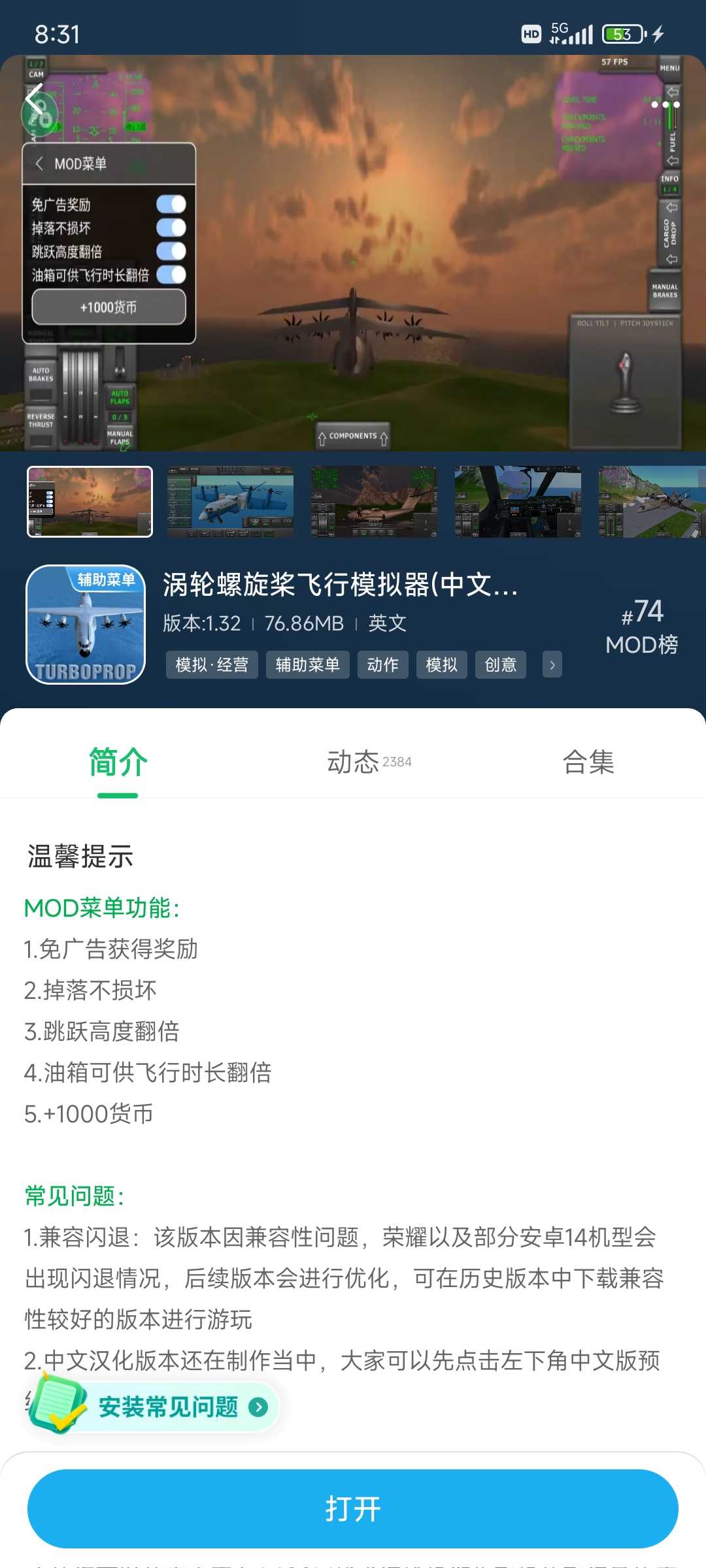The height and width of the screenshot is (1568, 706).
Task: Select the fifth screenshot thumbnail
Action: (652, 502)
